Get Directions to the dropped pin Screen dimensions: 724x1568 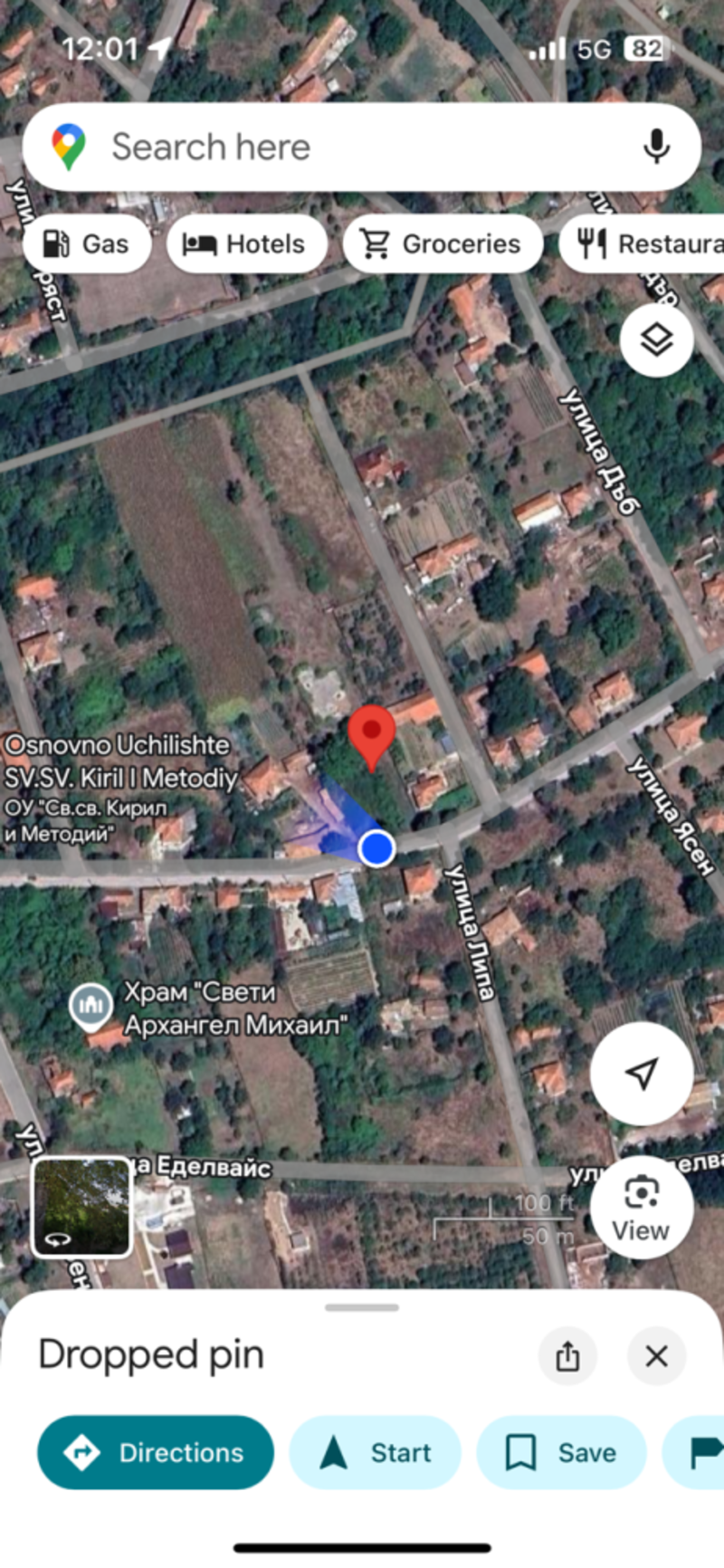click(156, 1453)
